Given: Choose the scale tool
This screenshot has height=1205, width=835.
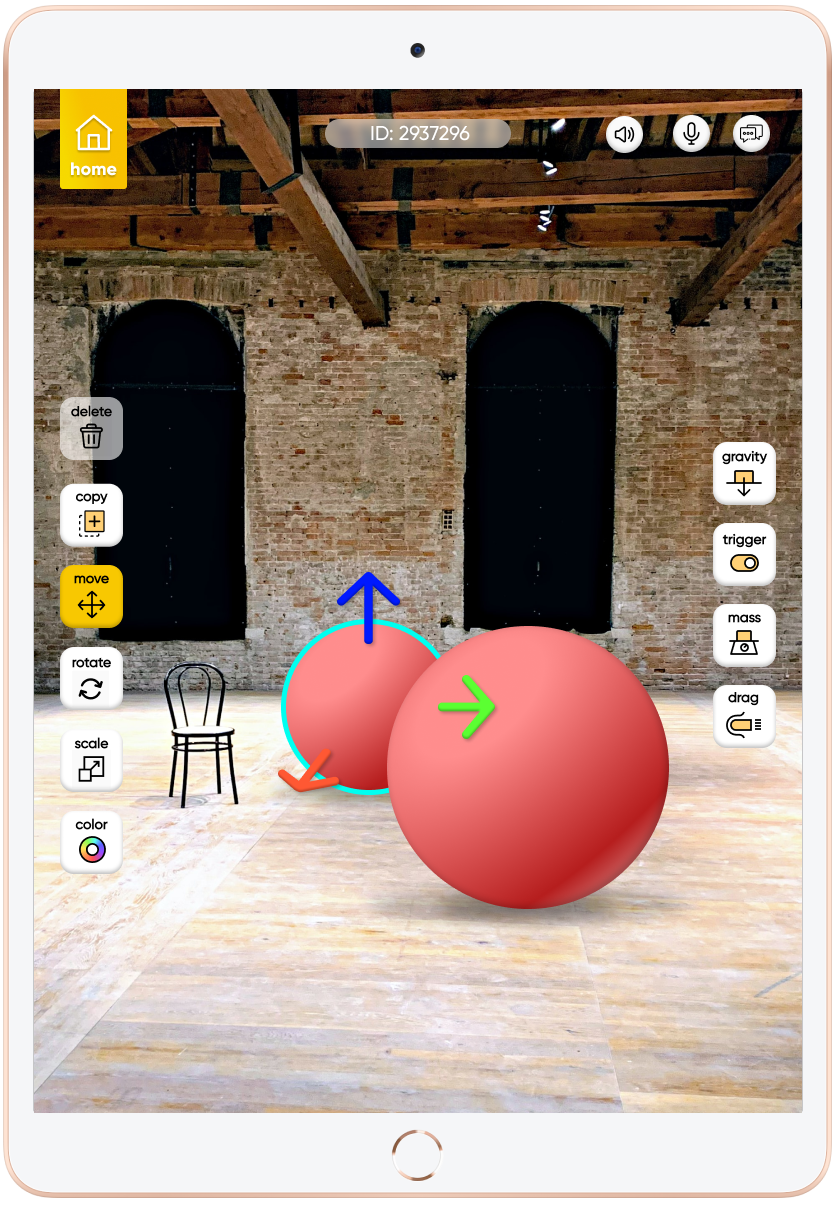Looking at the screenshot, I should pyautogui.click(x=91, y=760).
